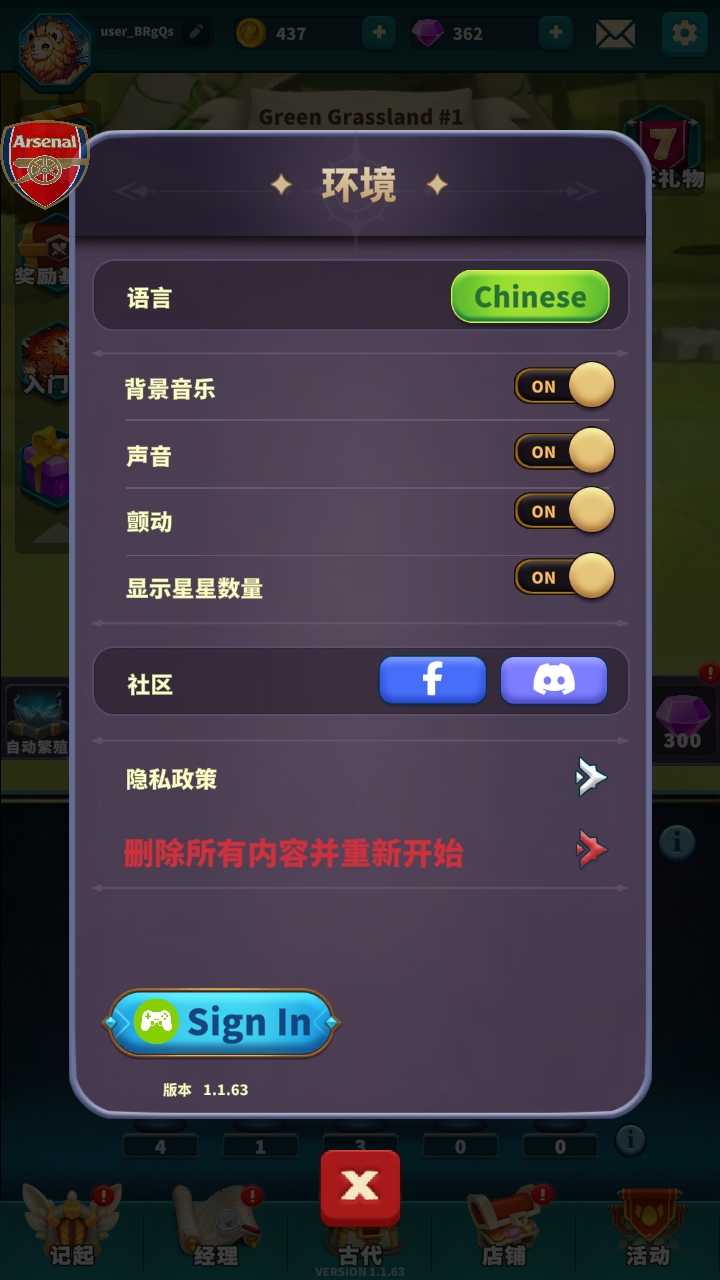Toggle the 显示星星数量 setting off
Screen dimensions: 720x1280
[x=564, y=577]
